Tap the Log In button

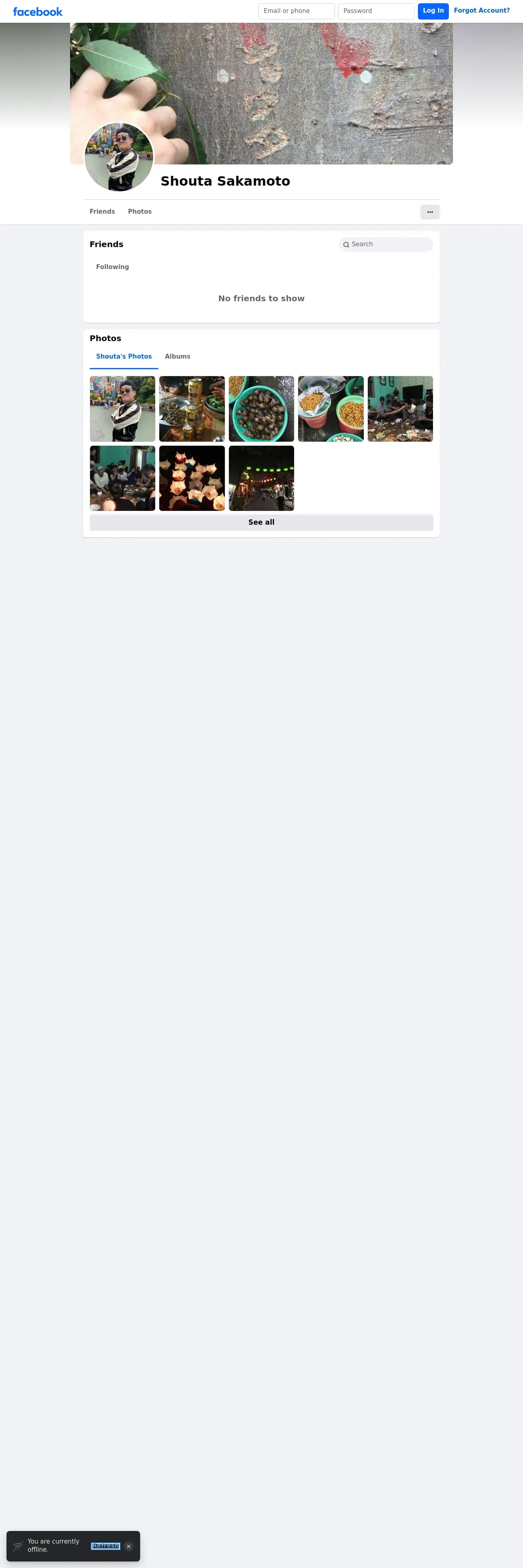coord(433,11)
